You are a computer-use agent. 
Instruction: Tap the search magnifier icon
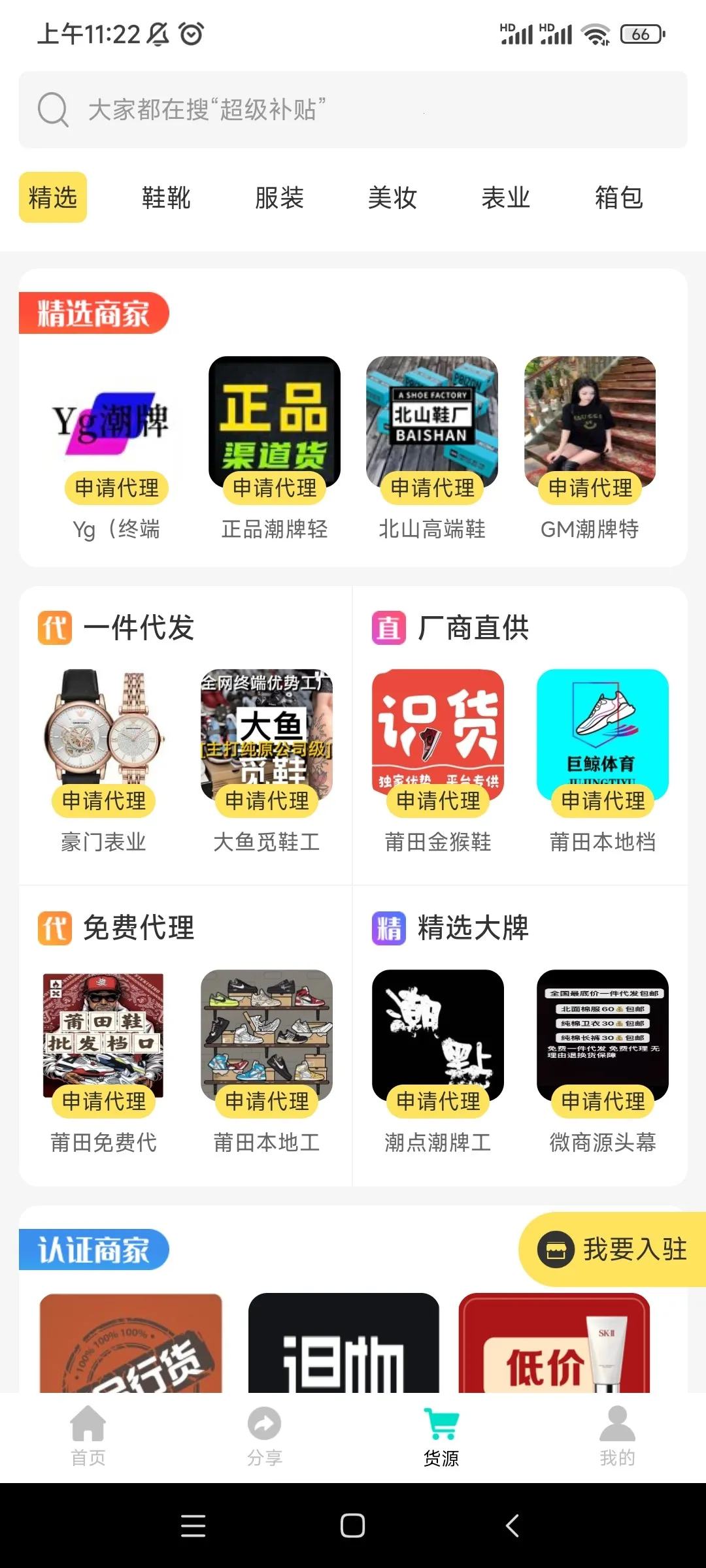pyautogui.click(x=54, y=109)
